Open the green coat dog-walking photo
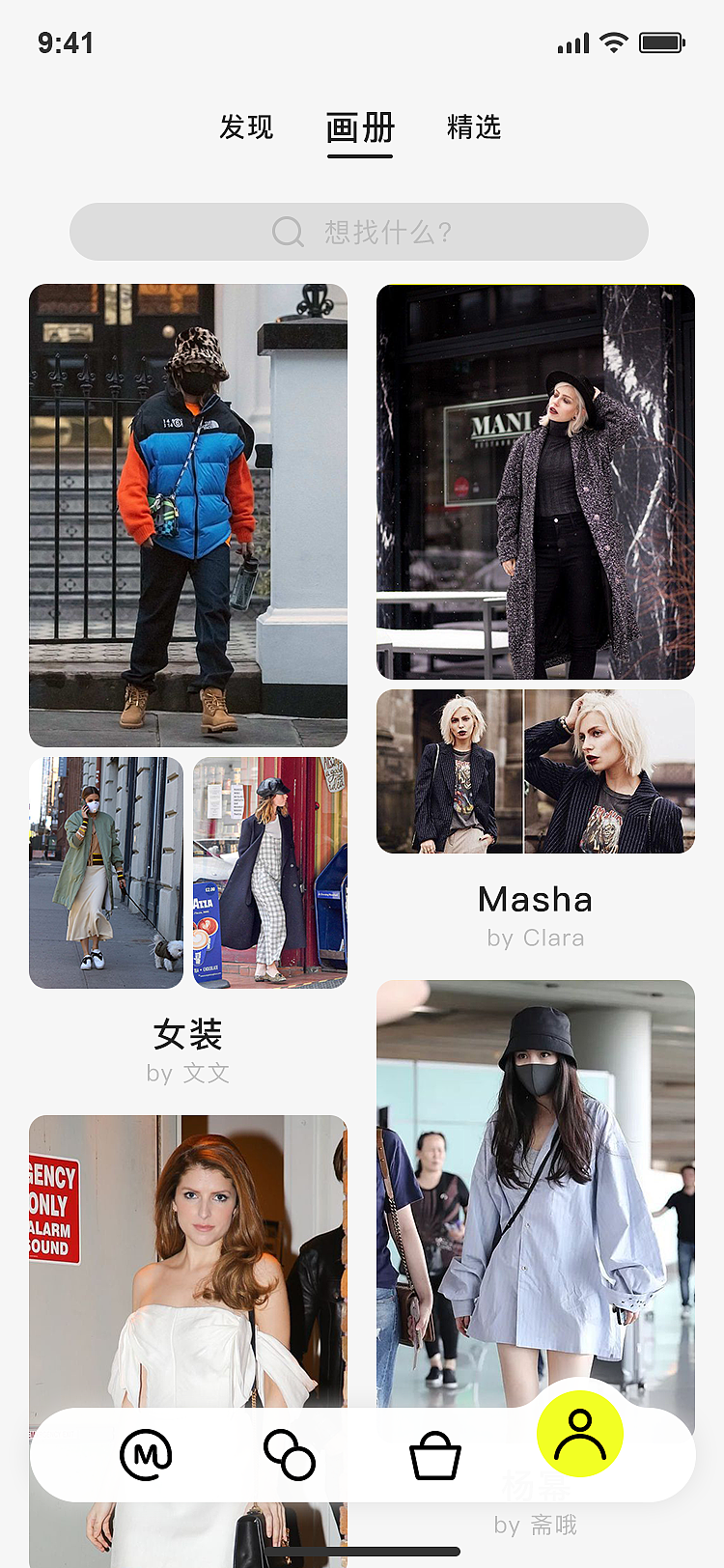Viewport: 724px width, 1568px height. pyautogui.click(x=106, y=872)
